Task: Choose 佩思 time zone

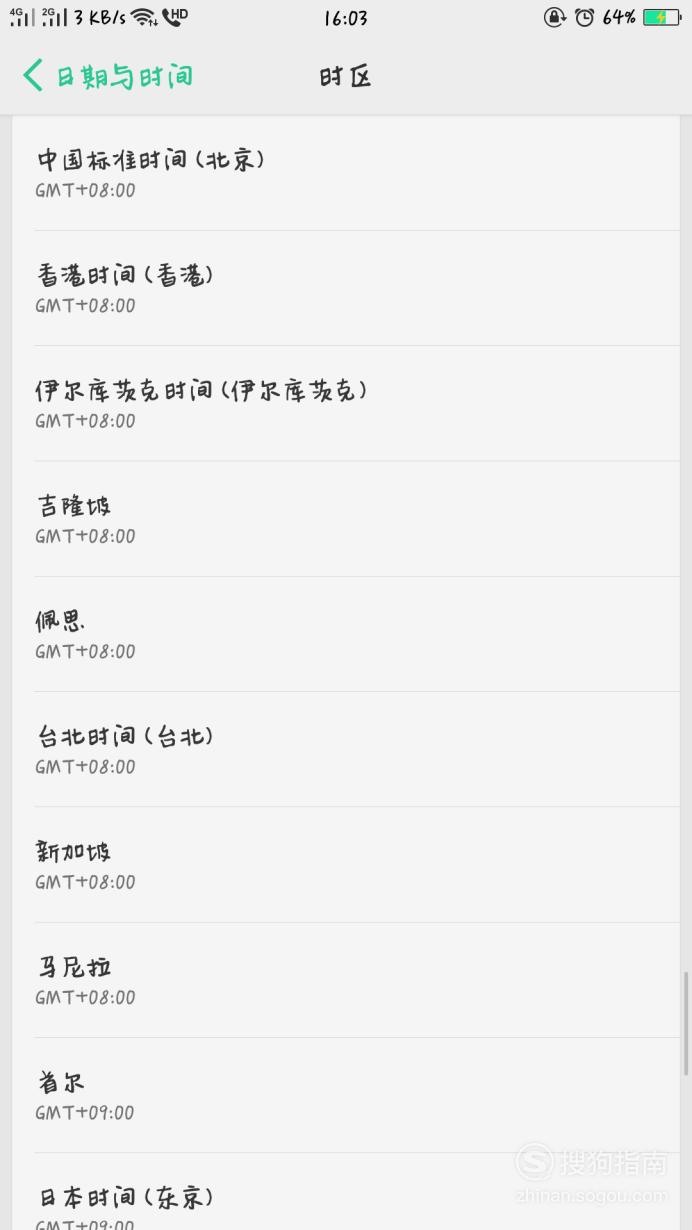Action: coord(346,634)
